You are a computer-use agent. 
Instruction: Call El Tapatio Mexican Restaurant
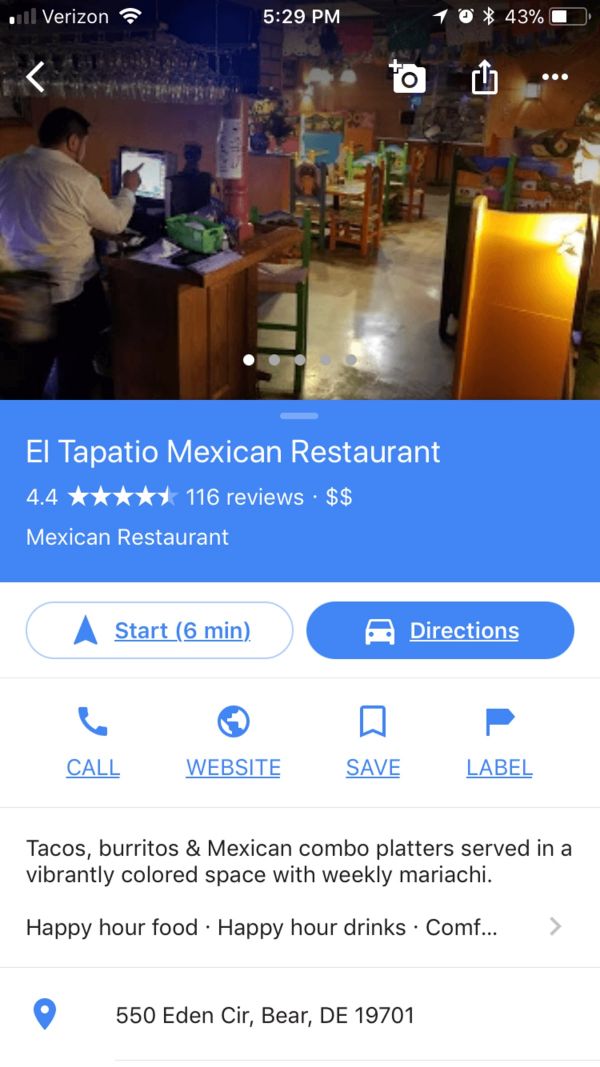(x=93, y=741)
